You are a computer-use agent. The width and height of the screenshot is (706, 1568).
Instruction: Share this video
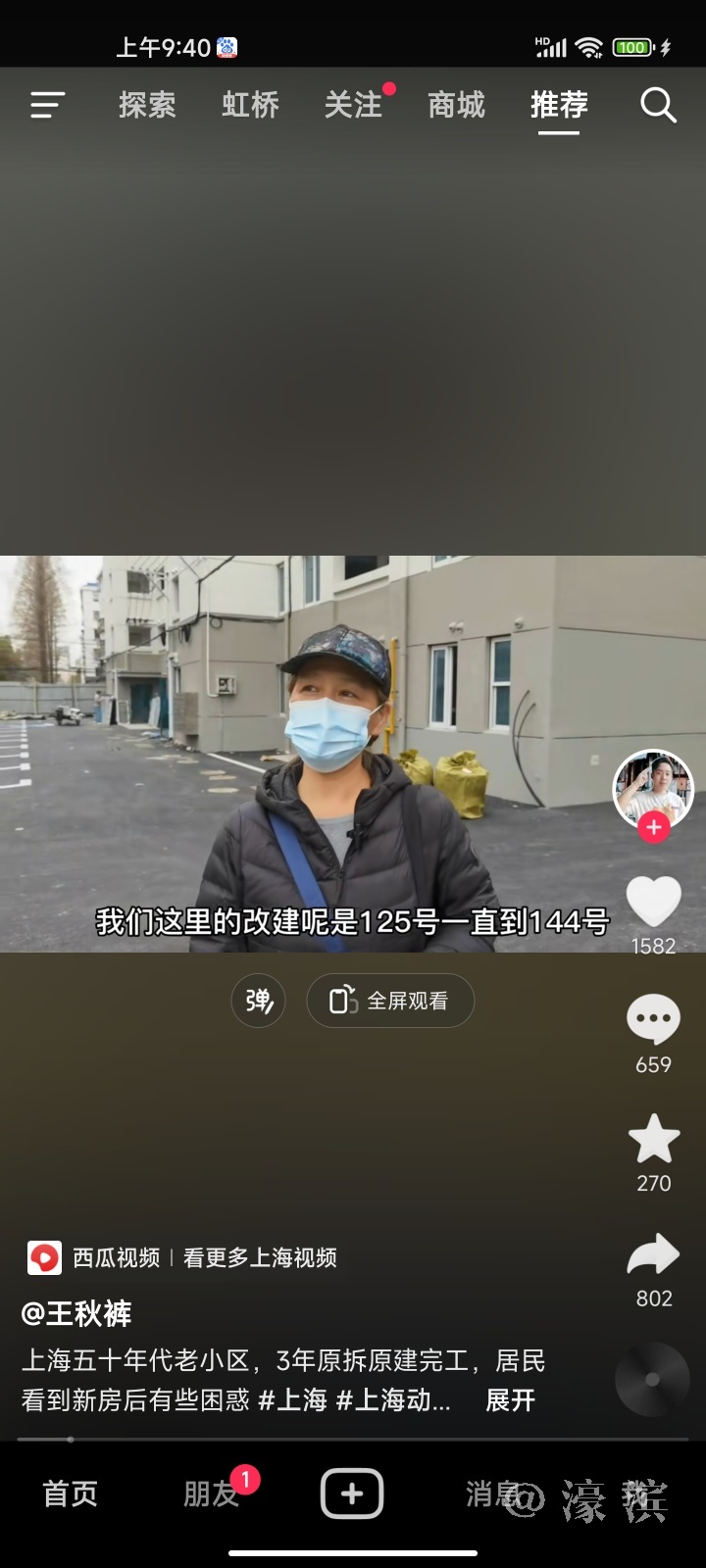pyautogui.click(x=654, y=1255)
